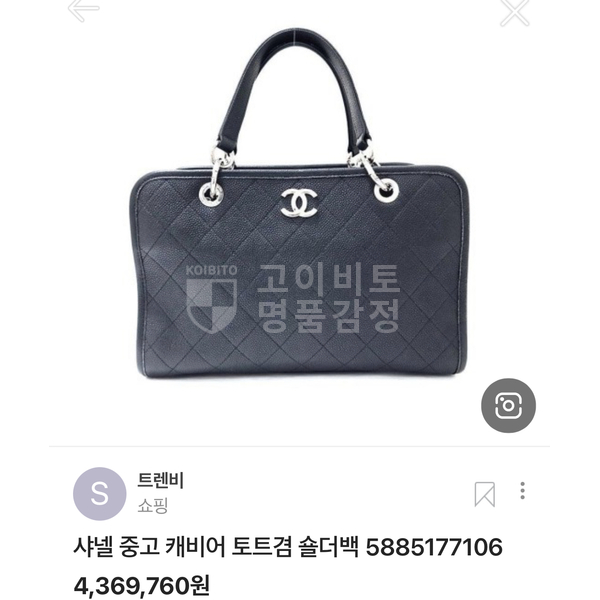Open image search with the camera lens icon

(508, 405)
